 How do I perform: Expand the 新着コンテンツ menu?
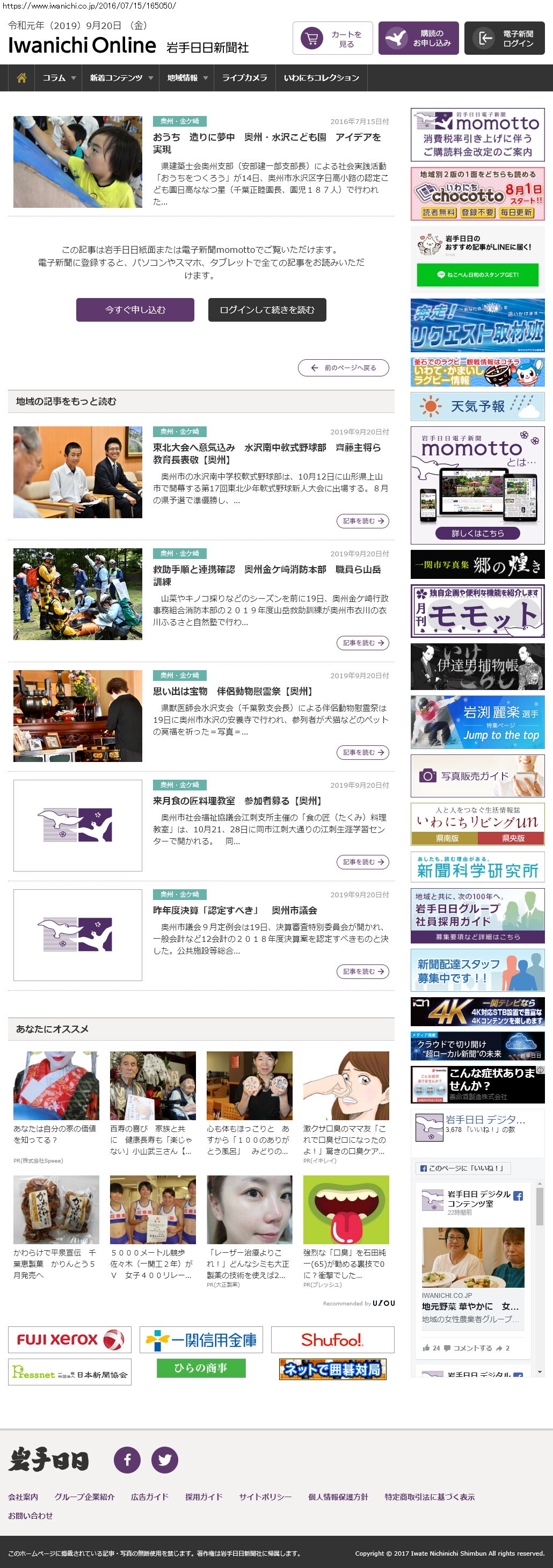pos(120,78)
